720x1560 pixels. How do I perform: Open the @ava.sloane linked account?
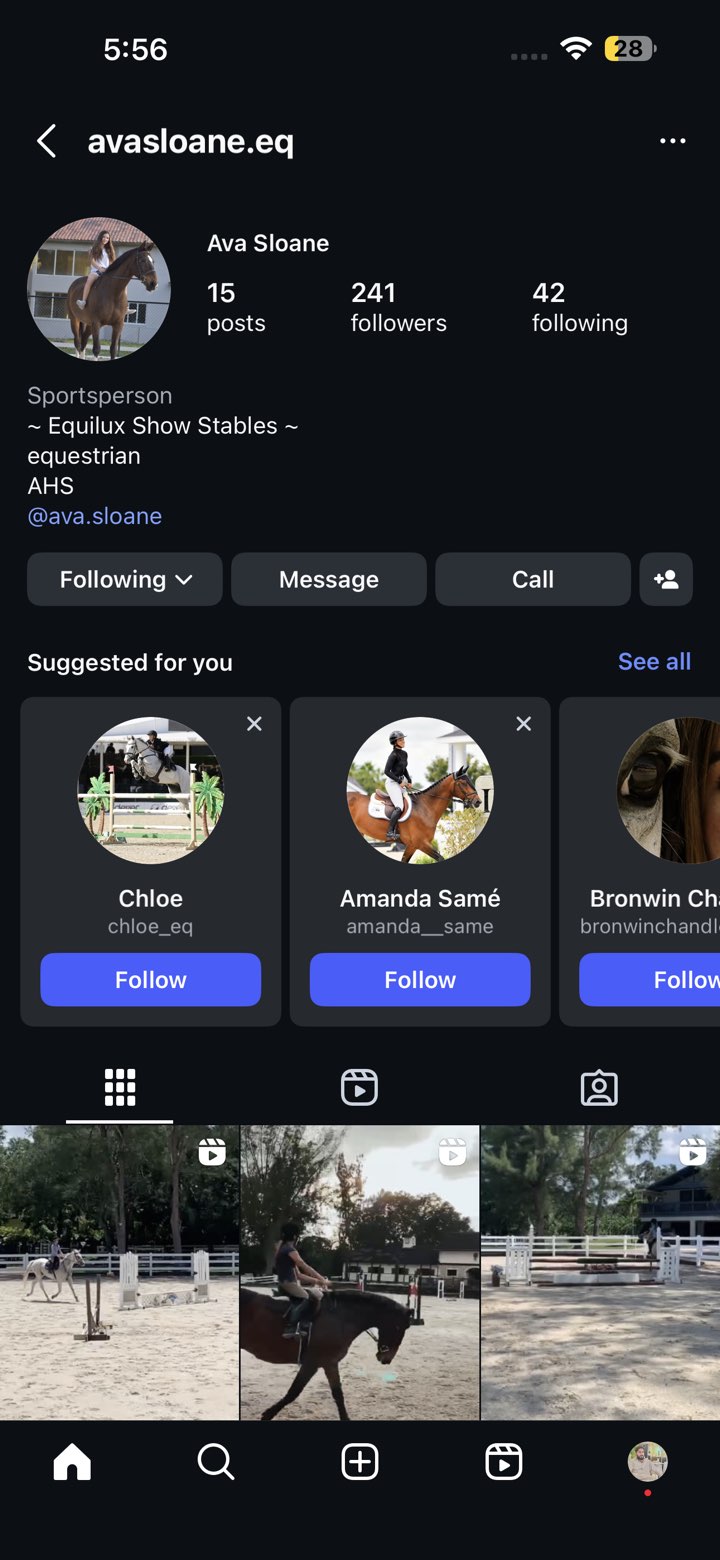click(x=95, y=516)
